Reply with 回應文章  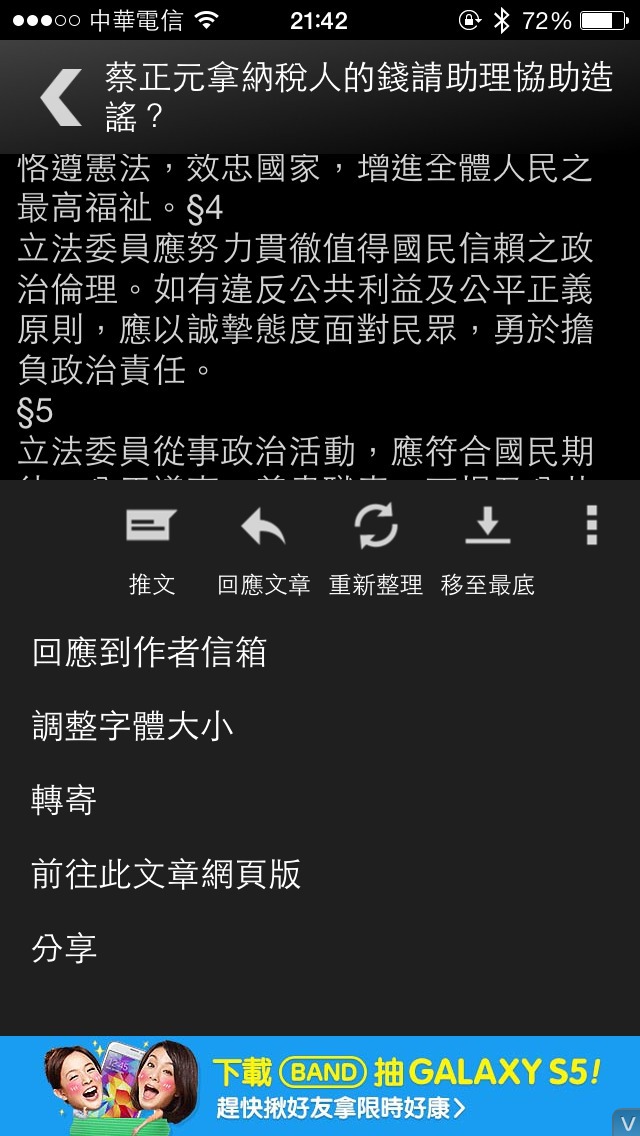[263, 549]
